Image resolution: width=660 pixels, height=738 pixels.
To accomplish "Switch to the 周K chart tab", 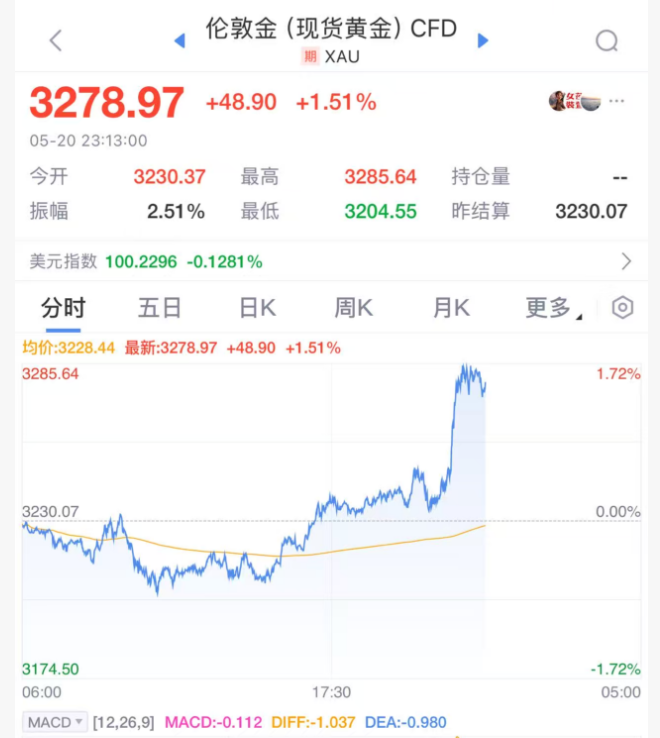I will (353, 308).
